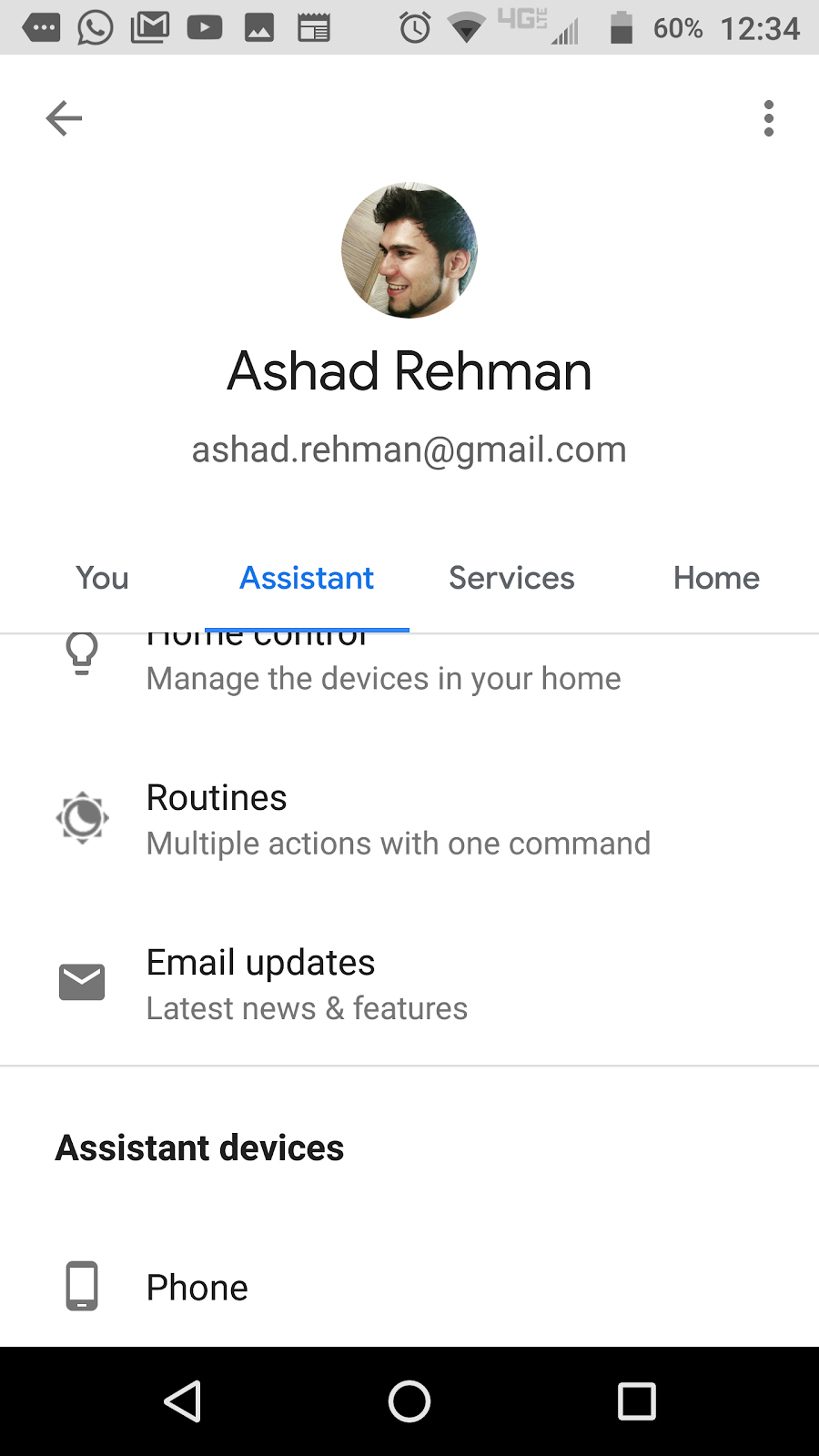The image size is (819, 1456).
Task: Select the Assistant tab
Action: click(307, 579)
